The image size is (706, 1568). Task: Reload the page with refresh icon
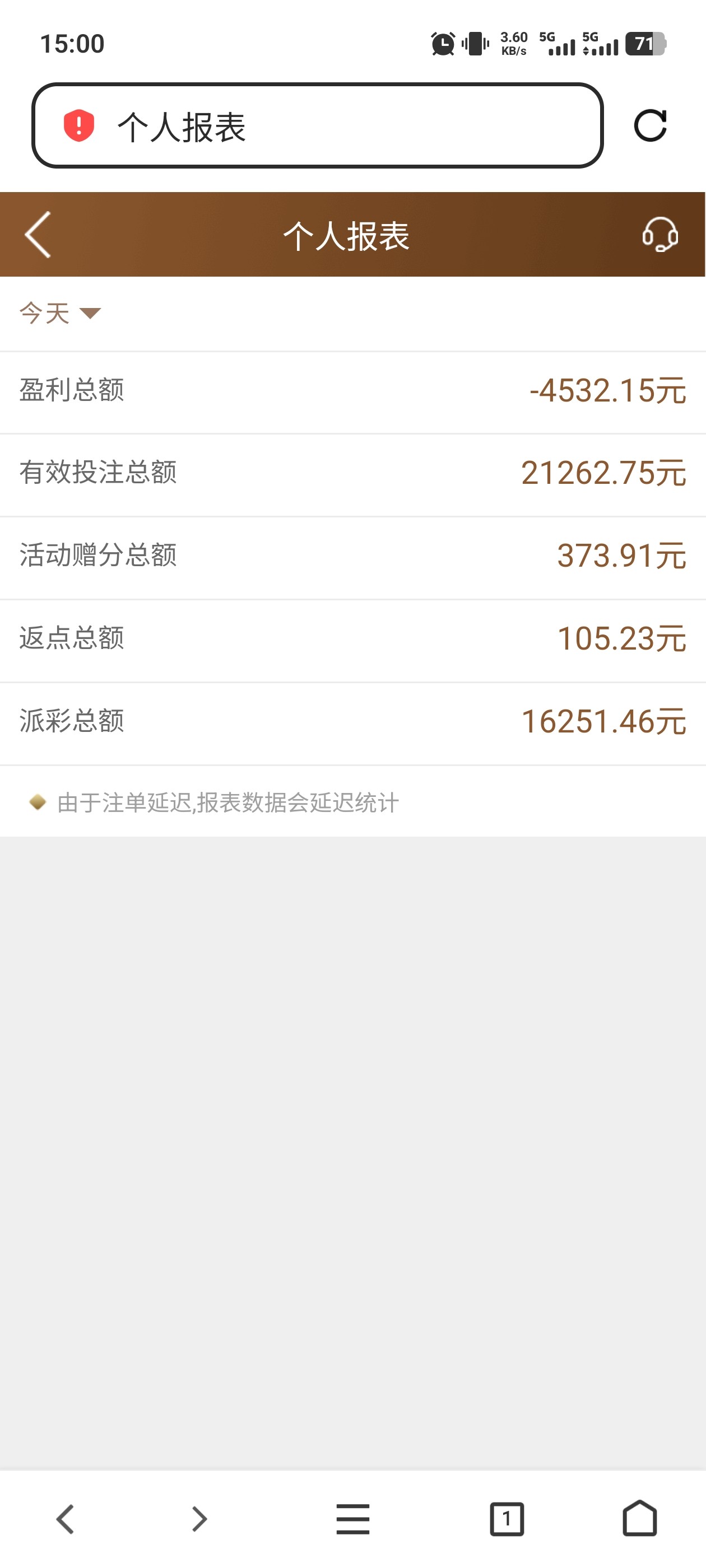pos(650,126)
